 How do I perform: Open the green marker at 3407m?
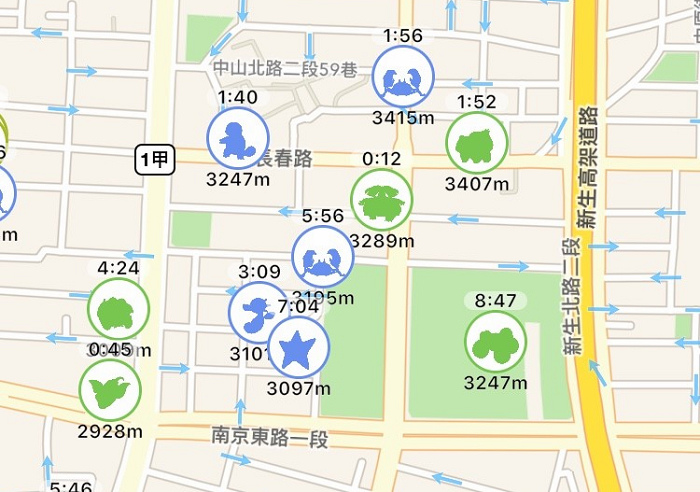click(x=477, y=144)
